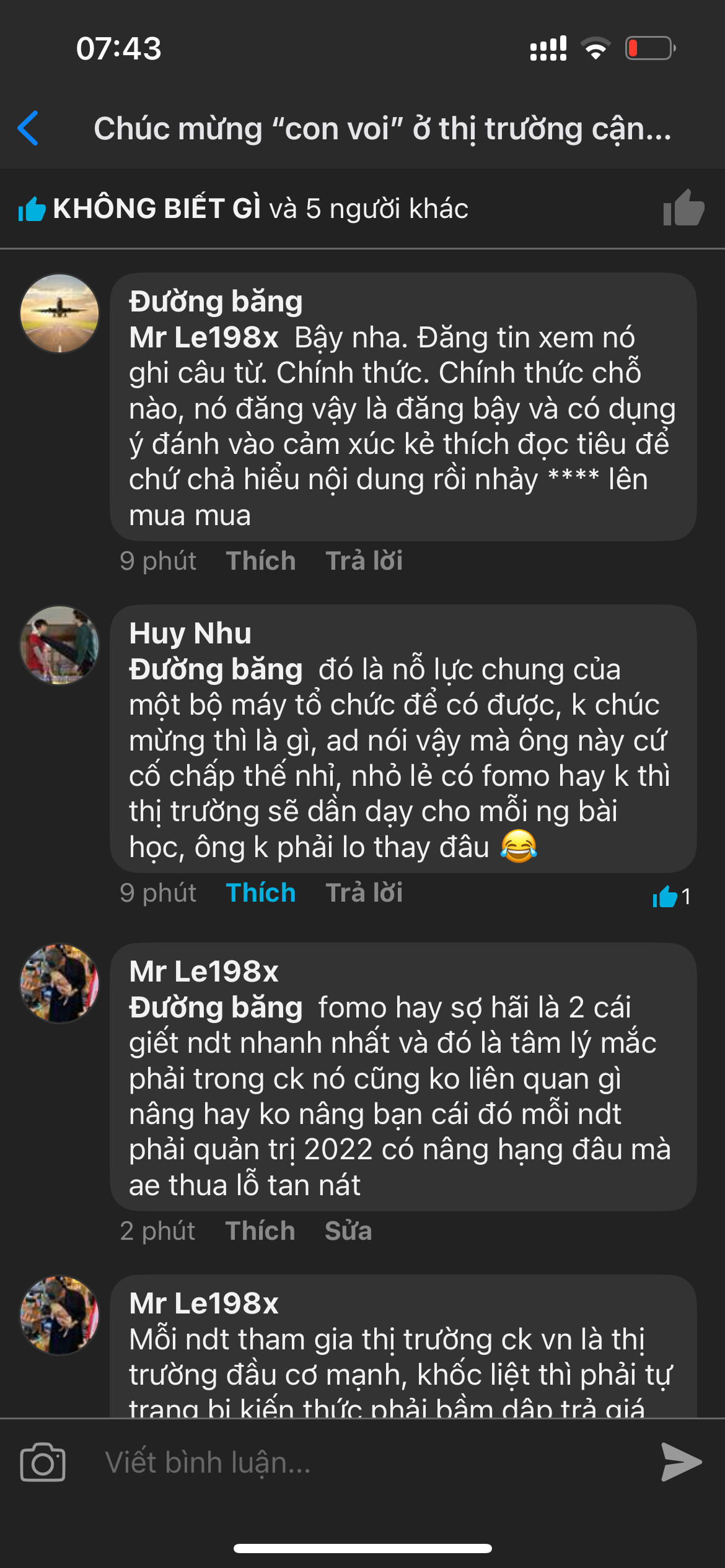Tap Trả lời under Huy Nhu's comment

click(364, 893)
